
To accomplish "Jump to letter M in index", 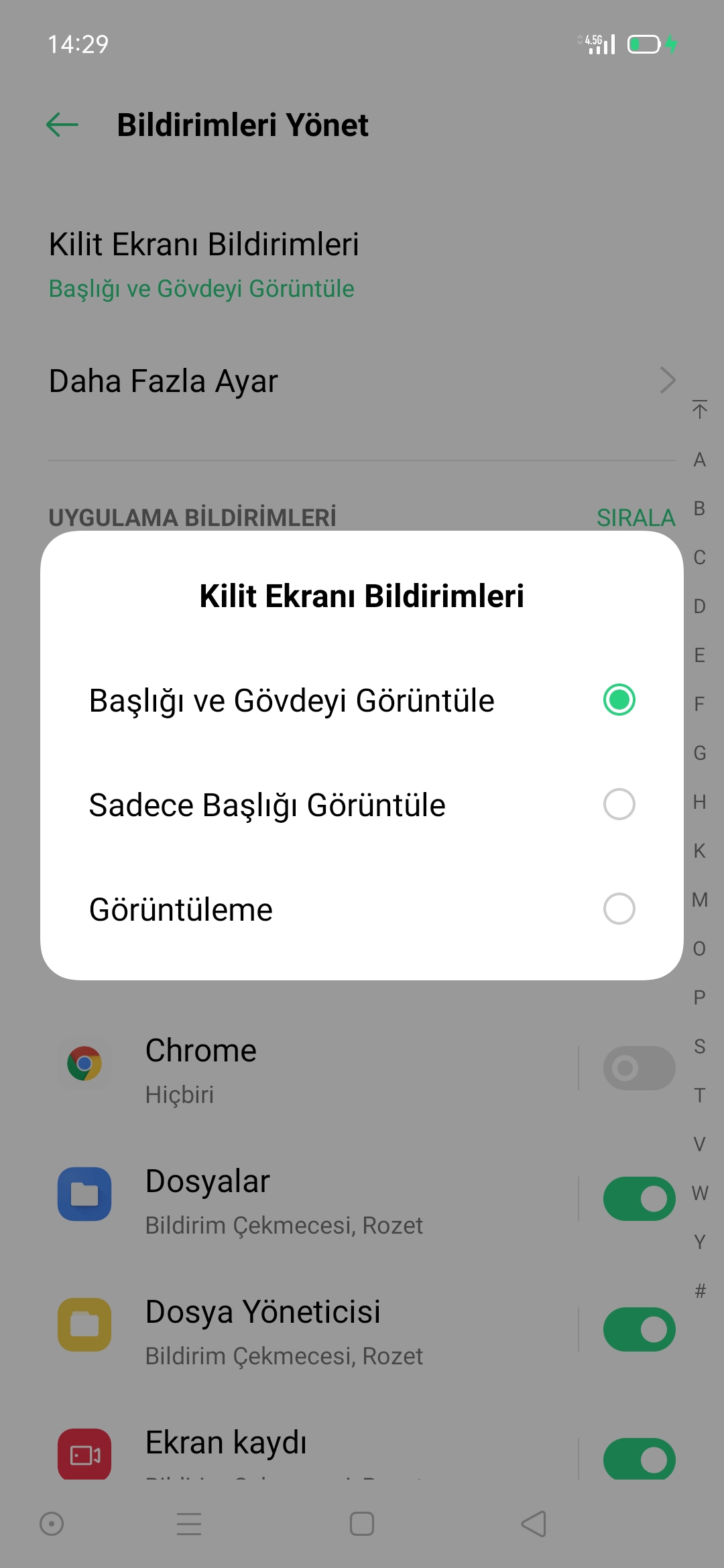I will tap(699, 899).
